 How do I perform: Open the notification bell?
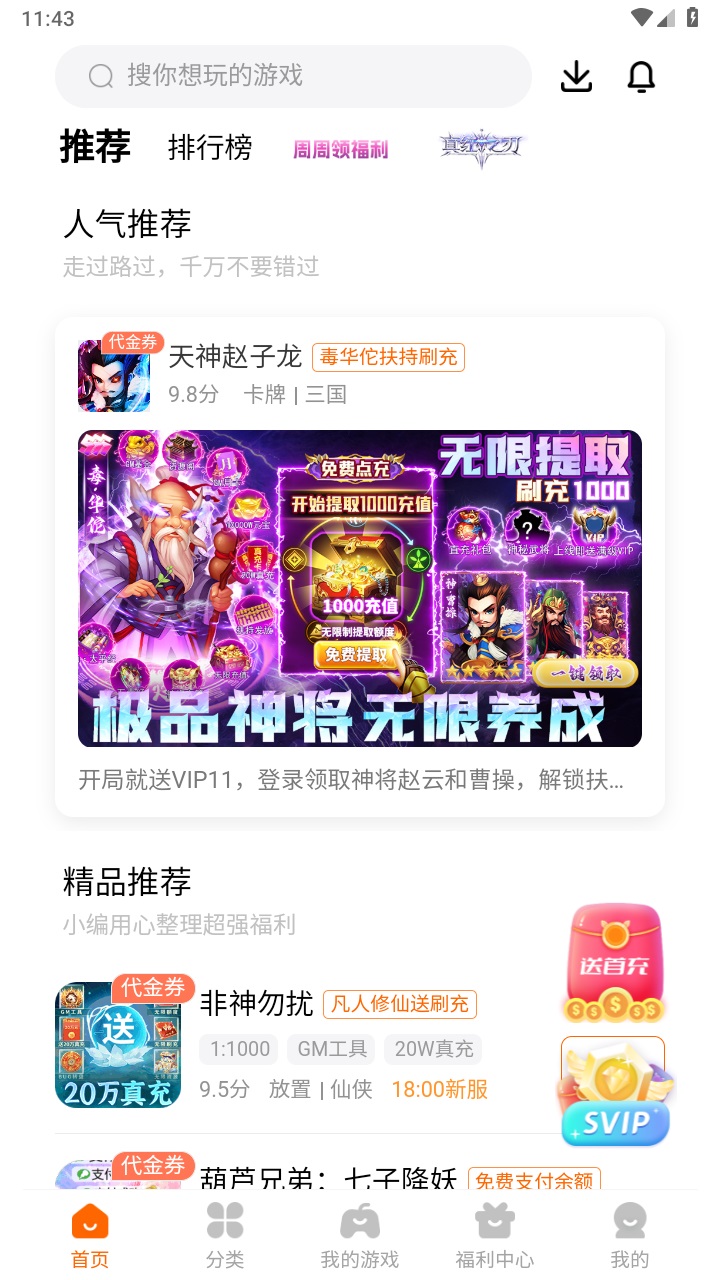click(x=641, y=76)
